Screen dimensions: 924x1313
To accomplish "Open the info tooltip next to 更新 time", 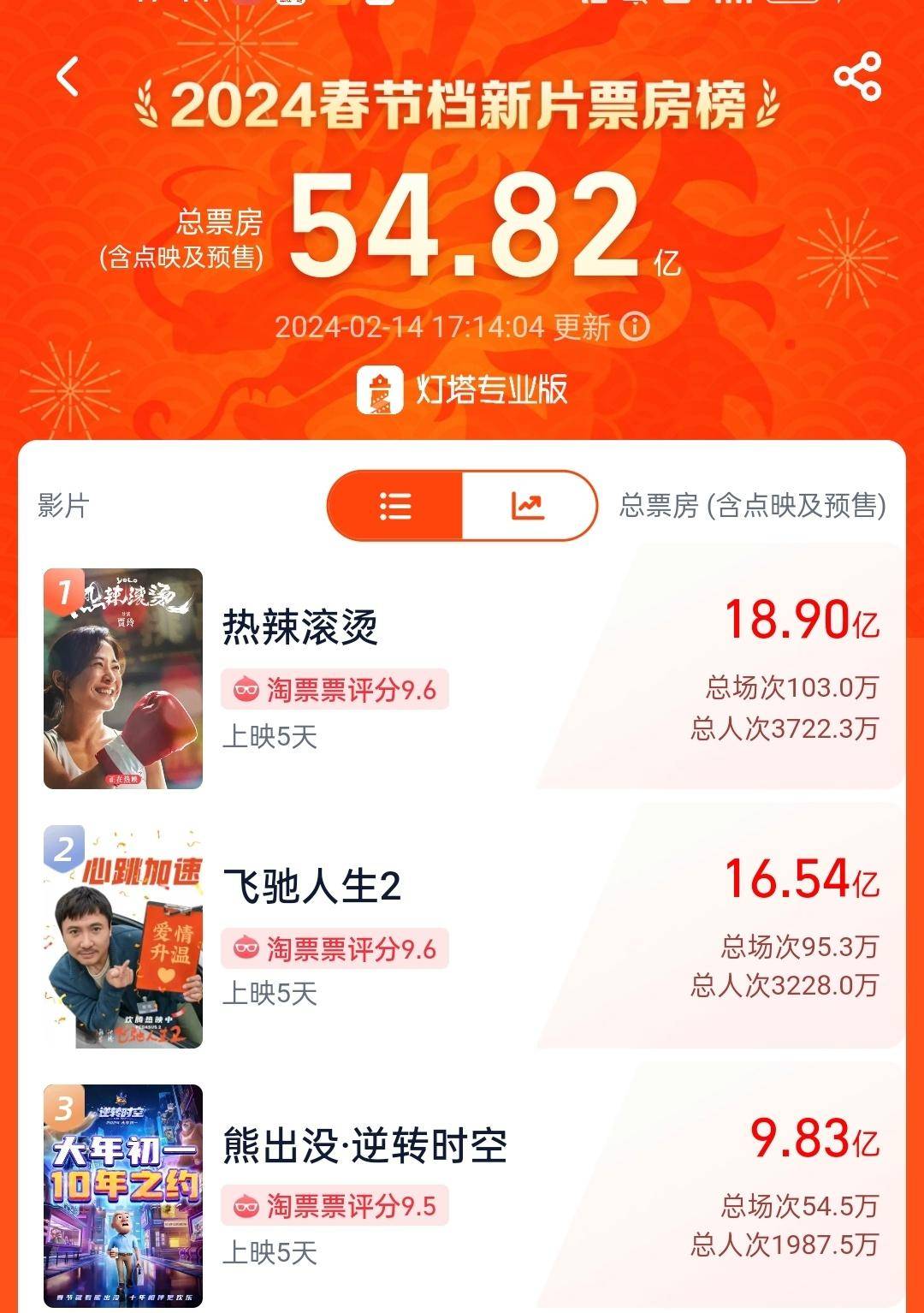I will click(633, 328).
